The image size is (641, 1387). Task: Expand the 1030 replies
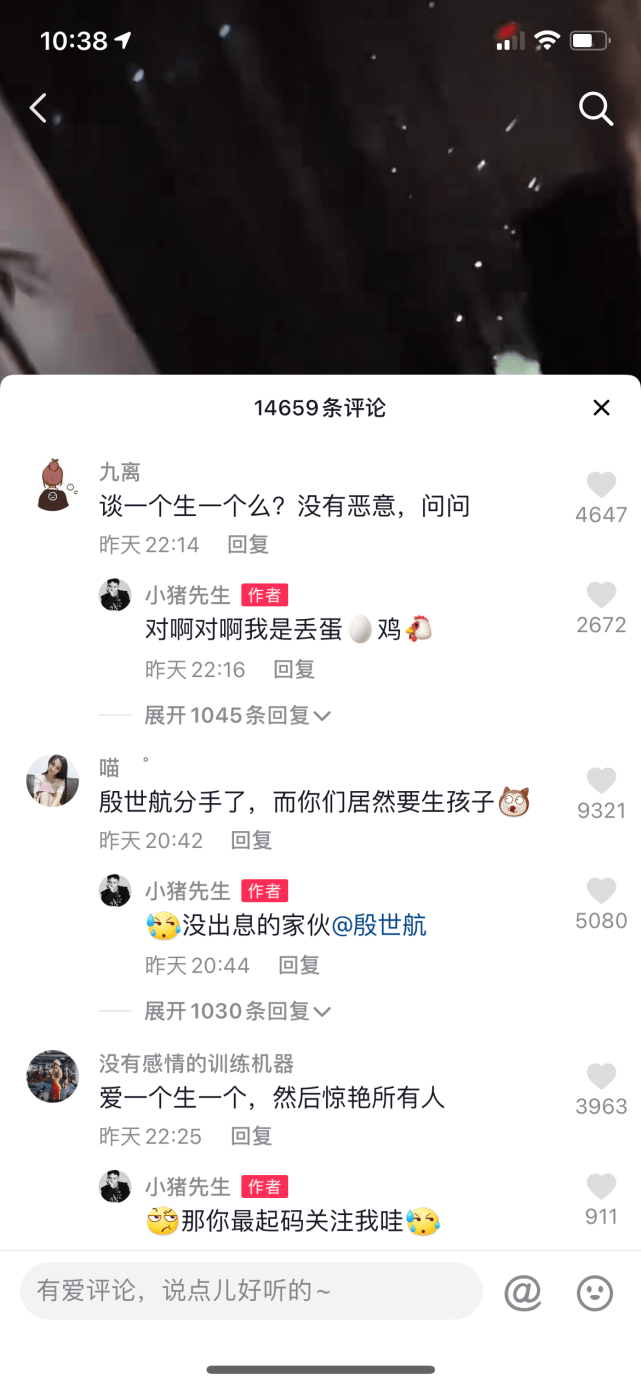[x=237, y=1011]
